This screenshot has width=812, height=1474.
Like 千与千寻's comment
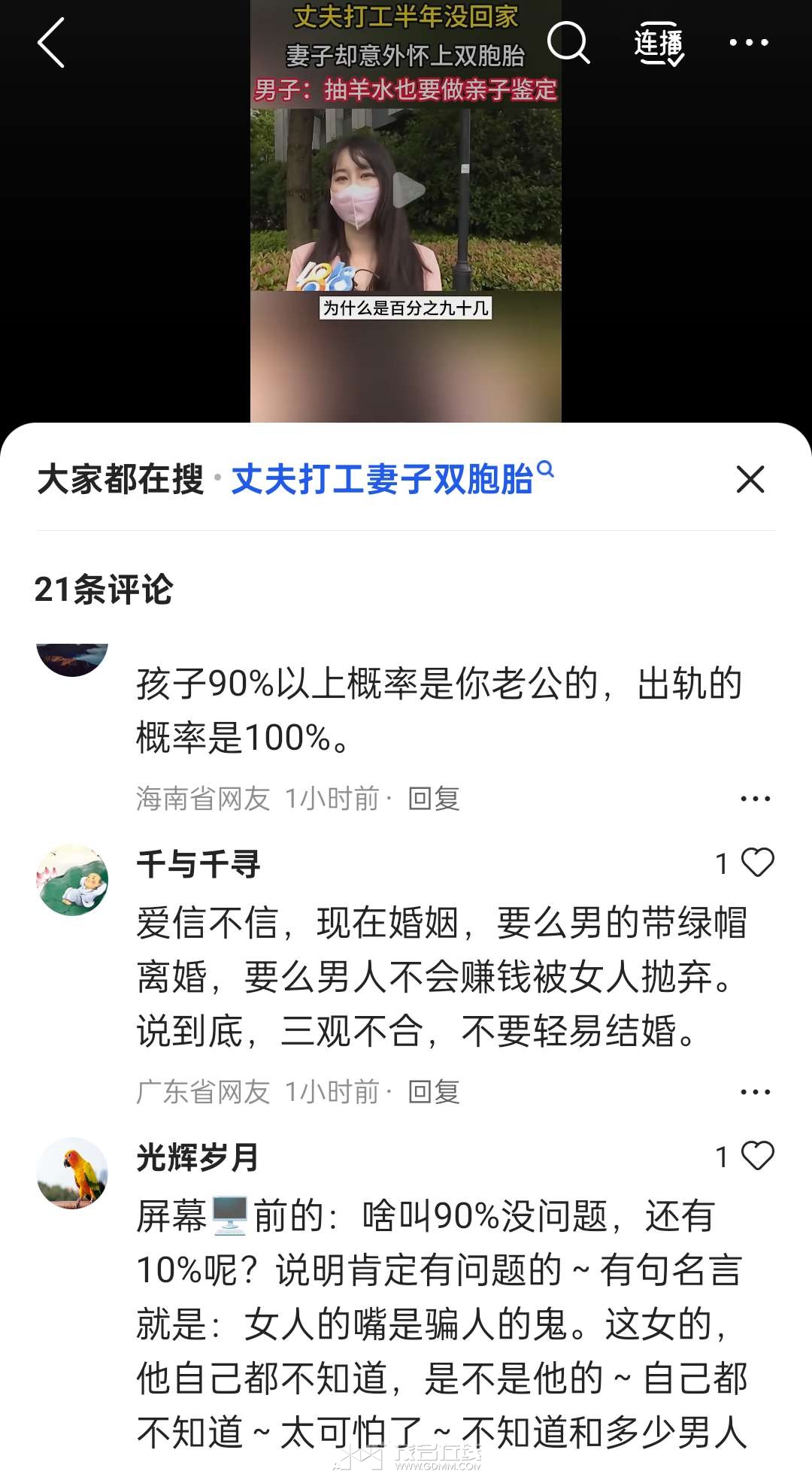tap(756, 863)
